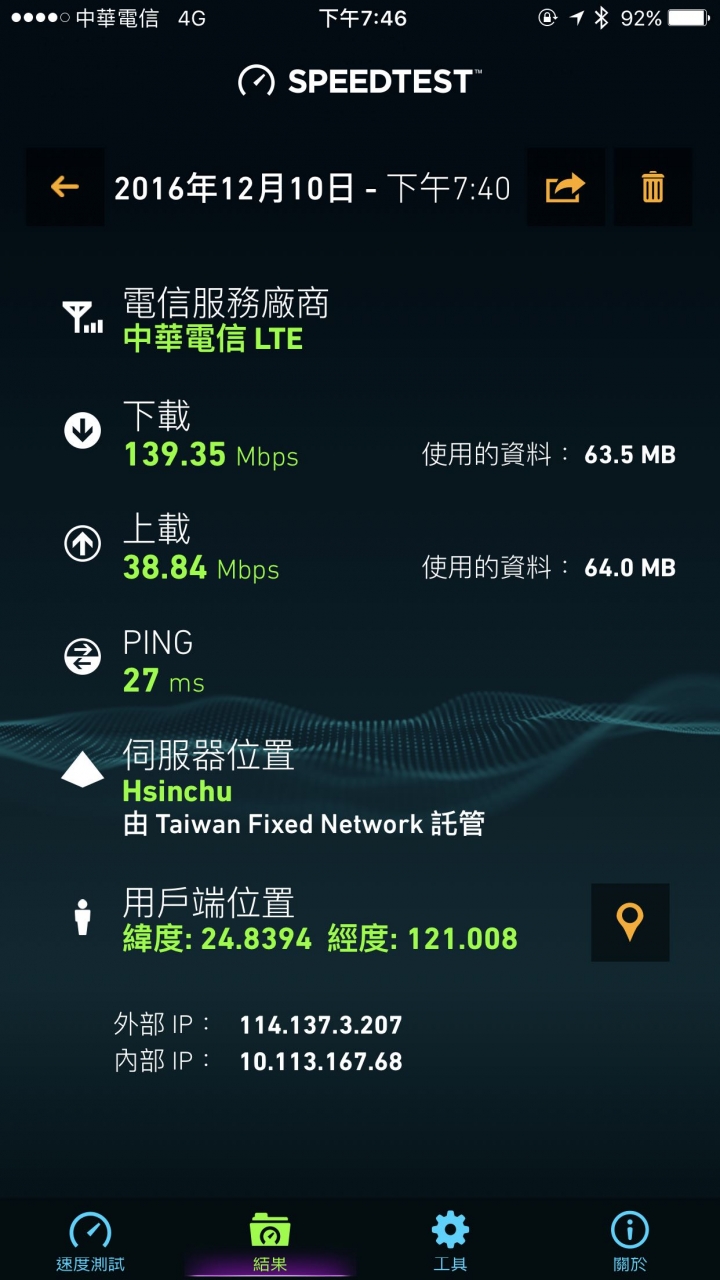
Task: Switch to the 速度測試 tab
Action: click(90, 1241)
